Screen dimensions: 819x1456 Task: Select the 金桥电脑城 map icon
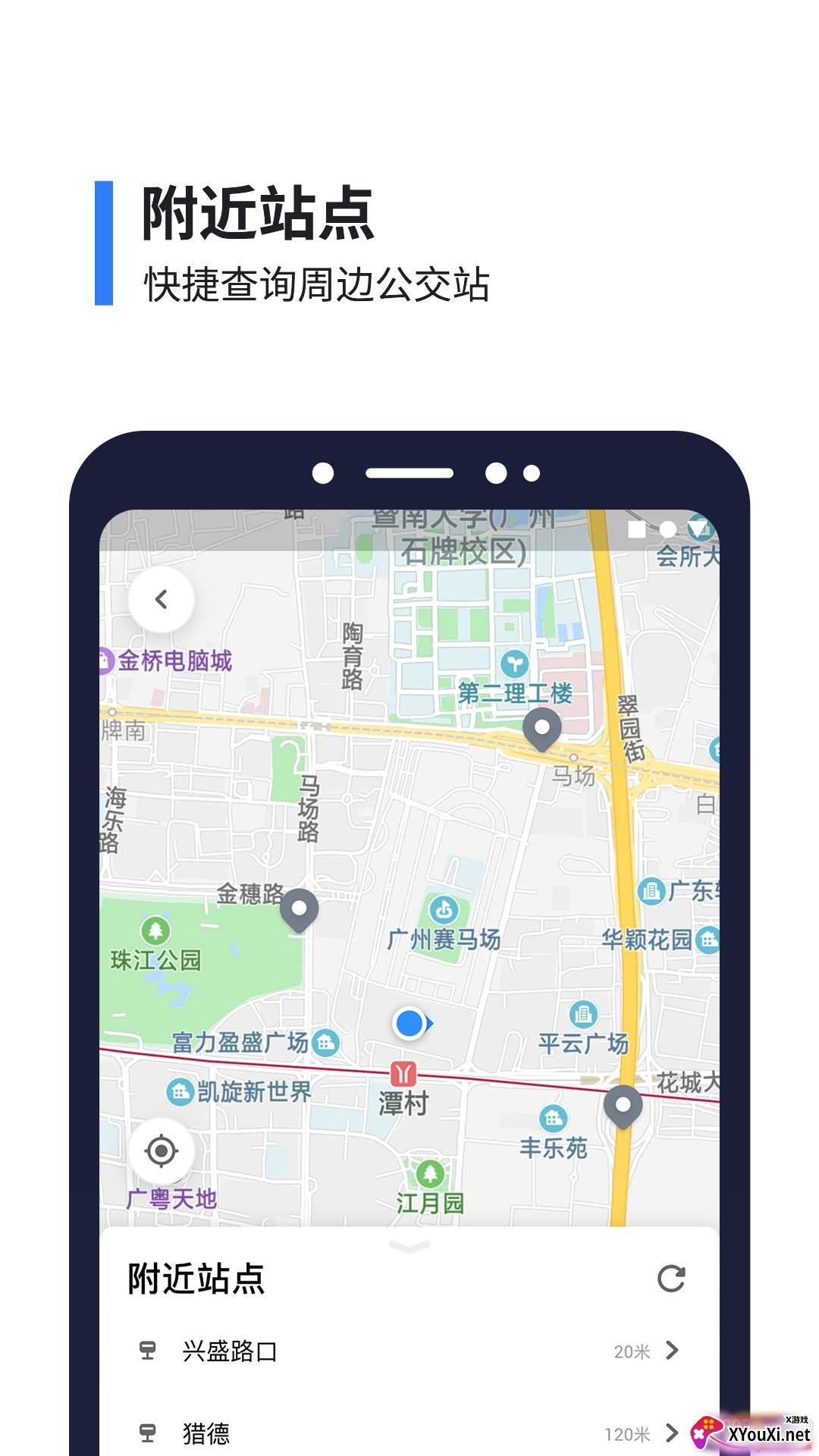click(105, 660)
